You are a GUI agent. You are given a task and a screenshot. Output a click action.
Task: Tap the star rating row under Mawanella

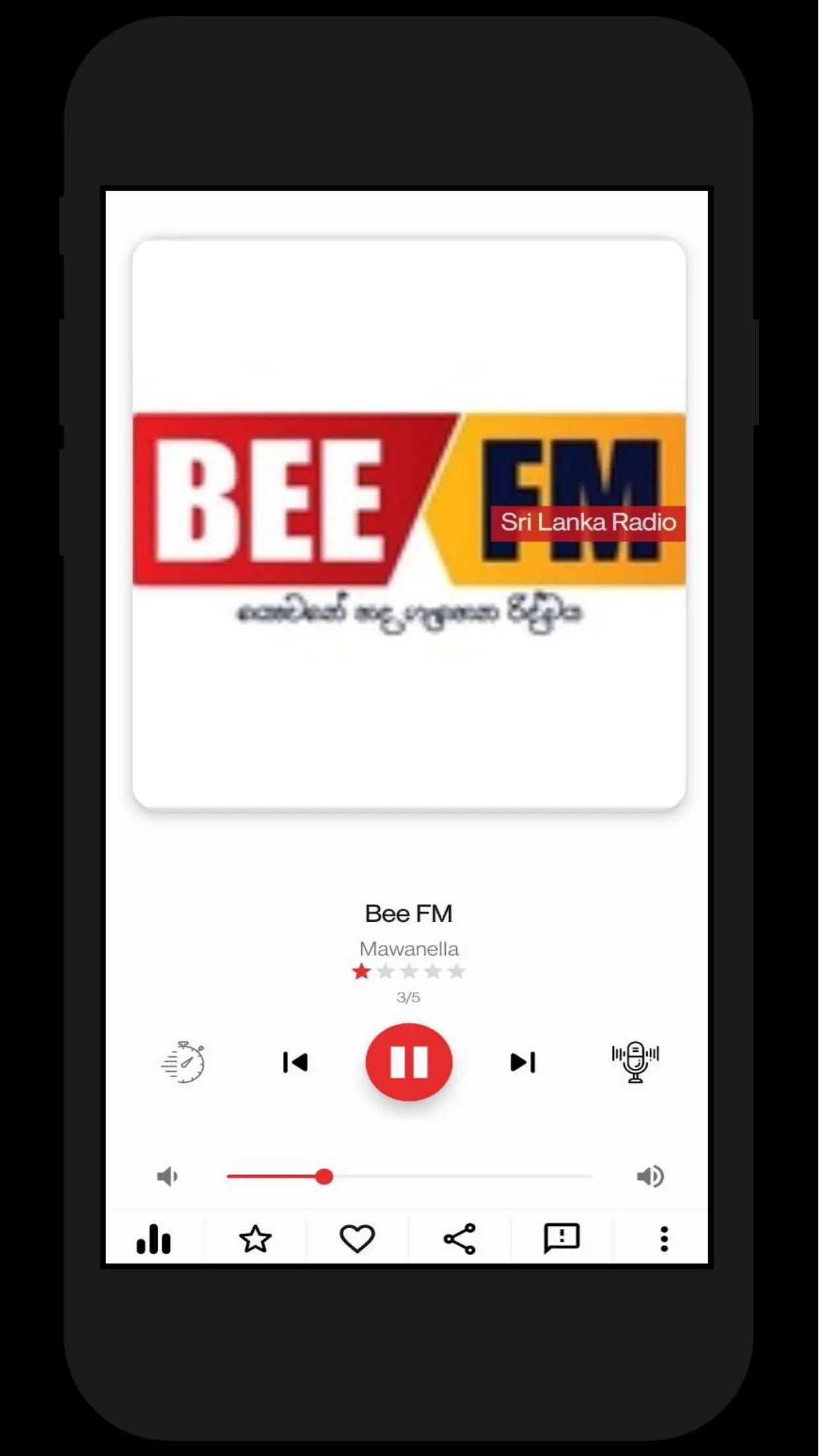(409, 971)
